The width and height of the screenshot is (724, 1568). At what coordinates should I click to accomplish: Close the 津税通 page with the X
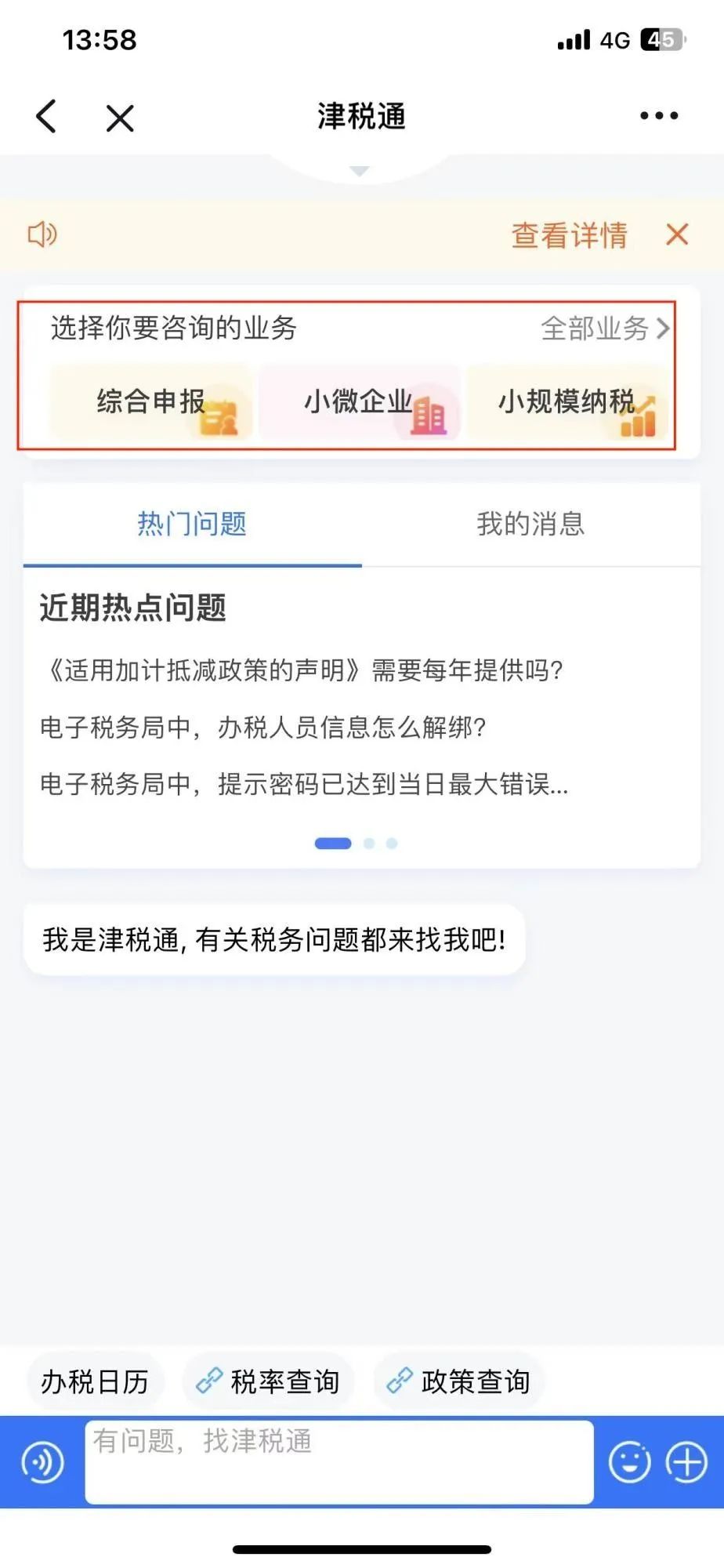pos(120,118)
